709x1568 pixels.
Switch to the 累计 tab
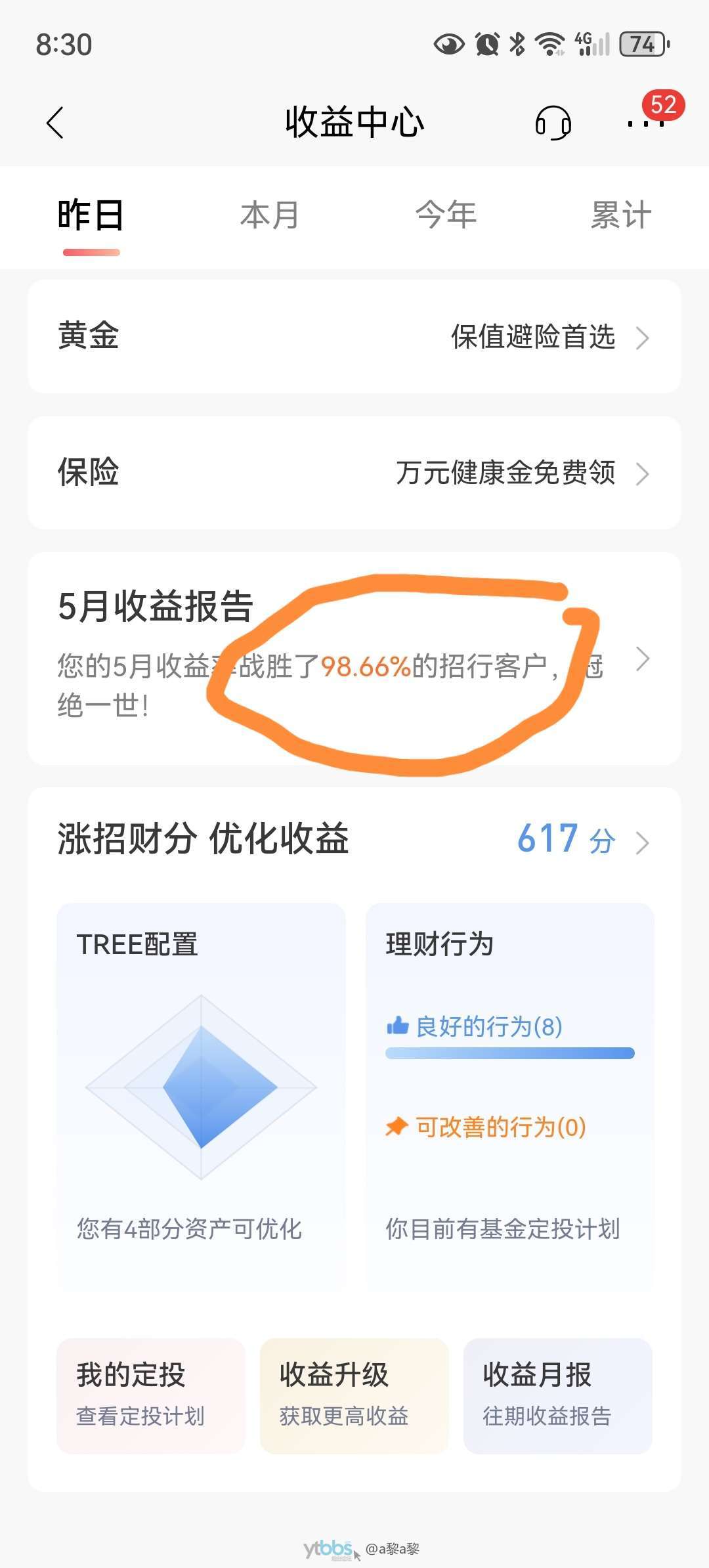coord(620,216)
